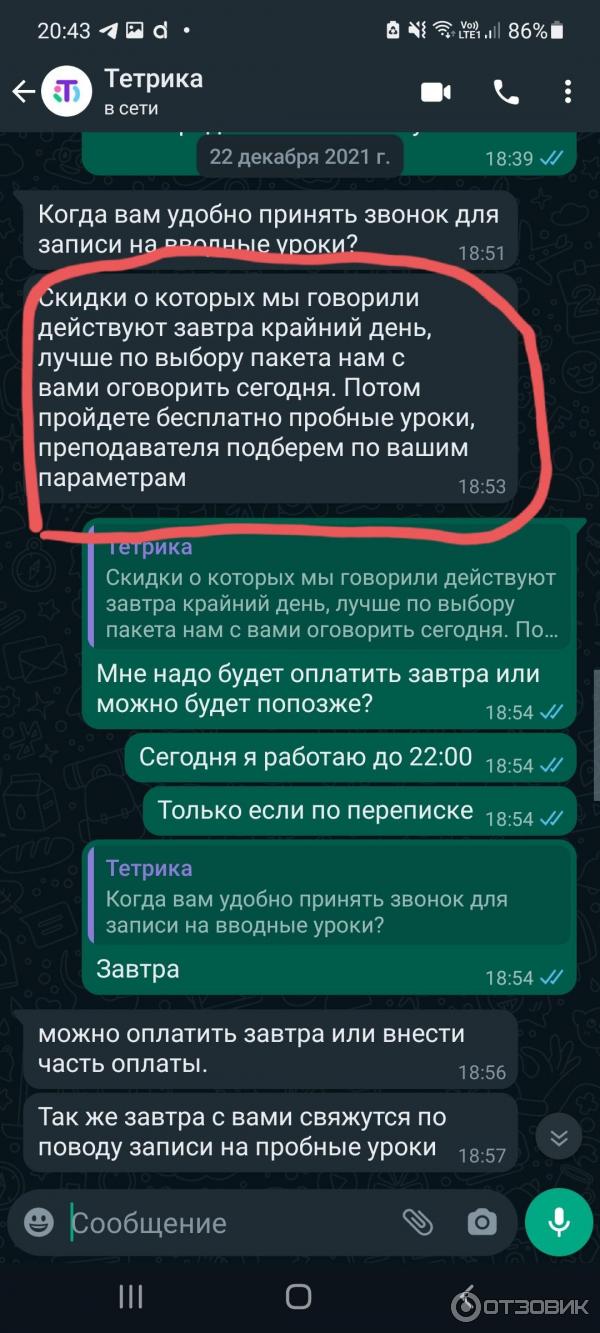Attach a file with the paperclip
This screenshot has height=1333, width=600.
pyautogui.click(x=417, y=1222)
